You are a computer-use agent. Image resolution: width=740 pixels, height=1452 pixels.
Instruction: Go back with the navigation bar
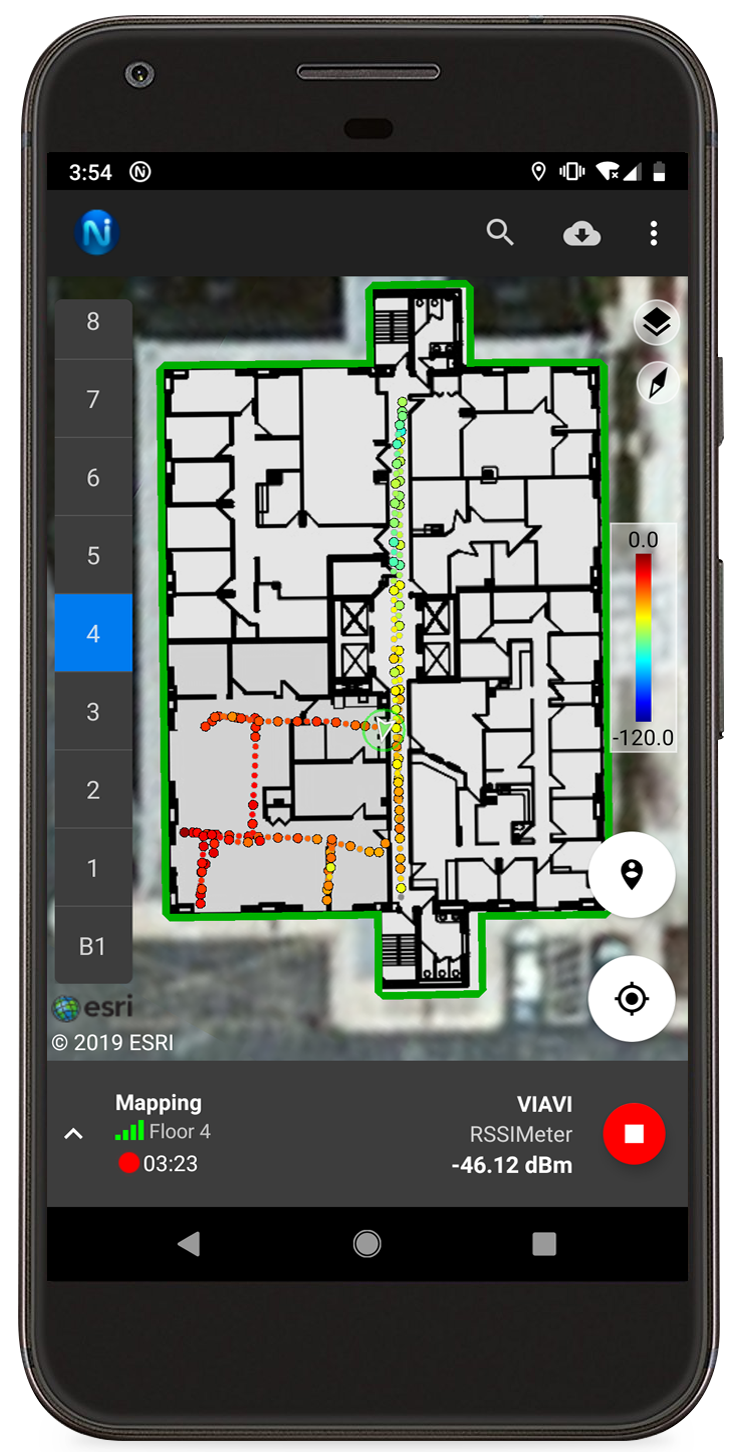[188, 1243]
